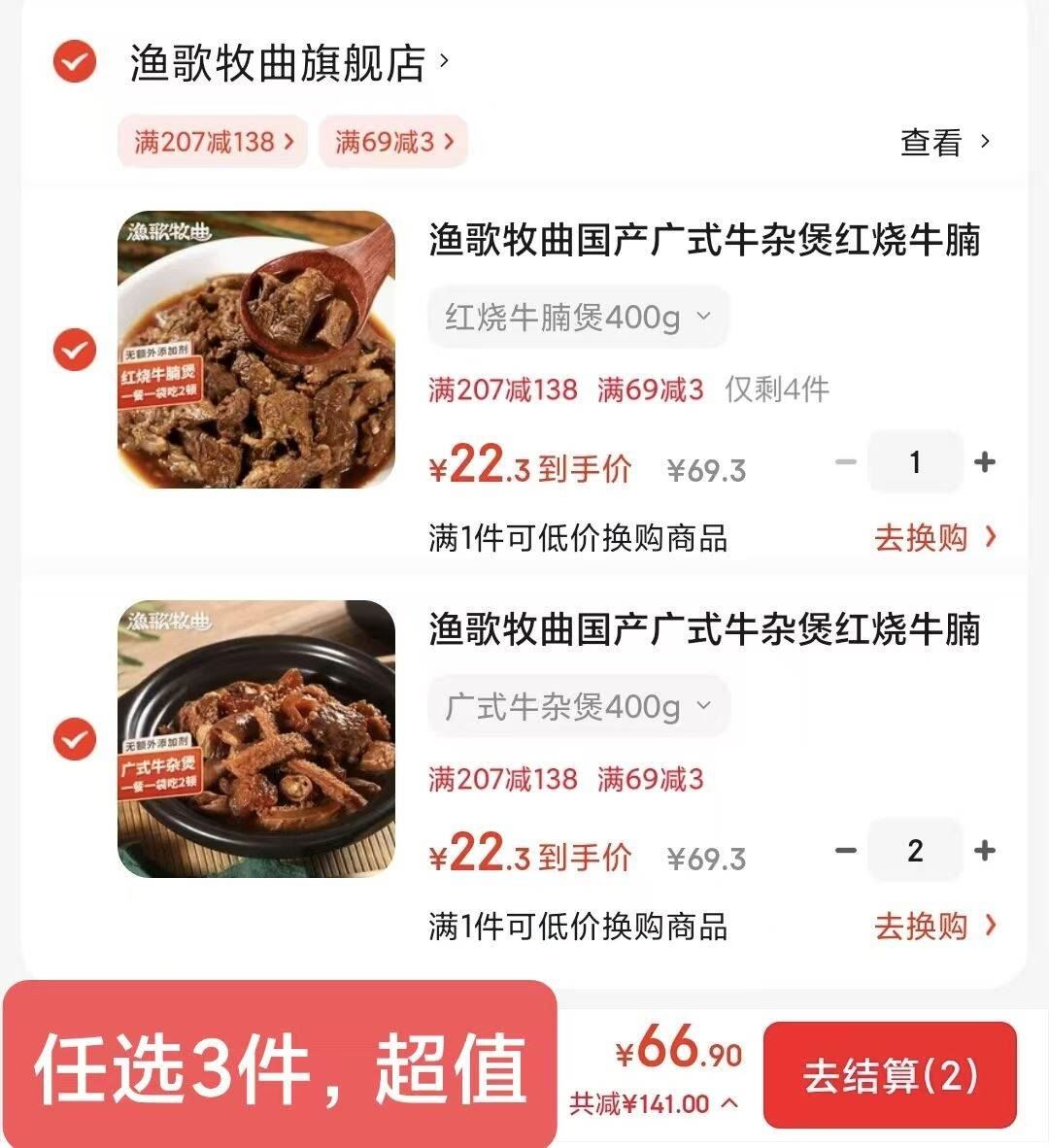This screenshot has width=1049, height=1148.
Task: Uncheck the 渔歌牧曲旗舰店 store checkbox
Action: coord(74,62)
